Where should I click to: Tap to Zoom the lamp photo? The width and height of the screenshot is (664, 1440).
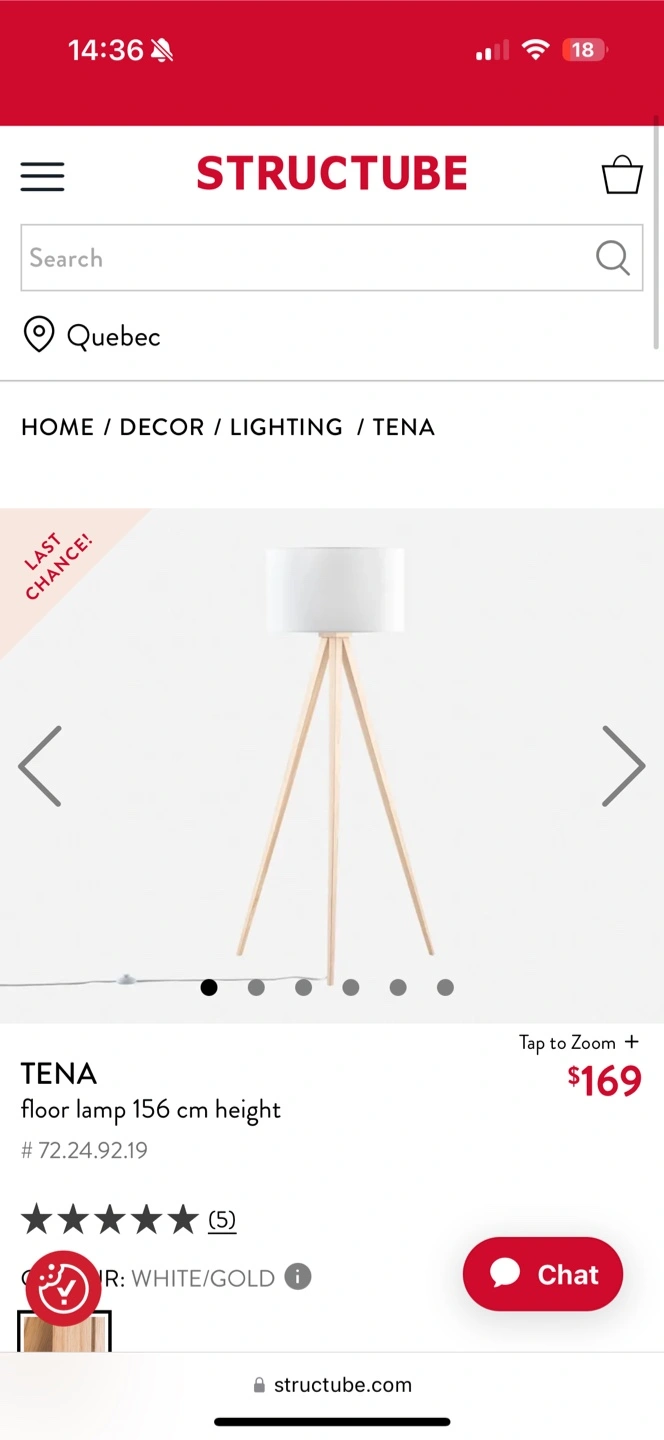[x=578, y=1042]
